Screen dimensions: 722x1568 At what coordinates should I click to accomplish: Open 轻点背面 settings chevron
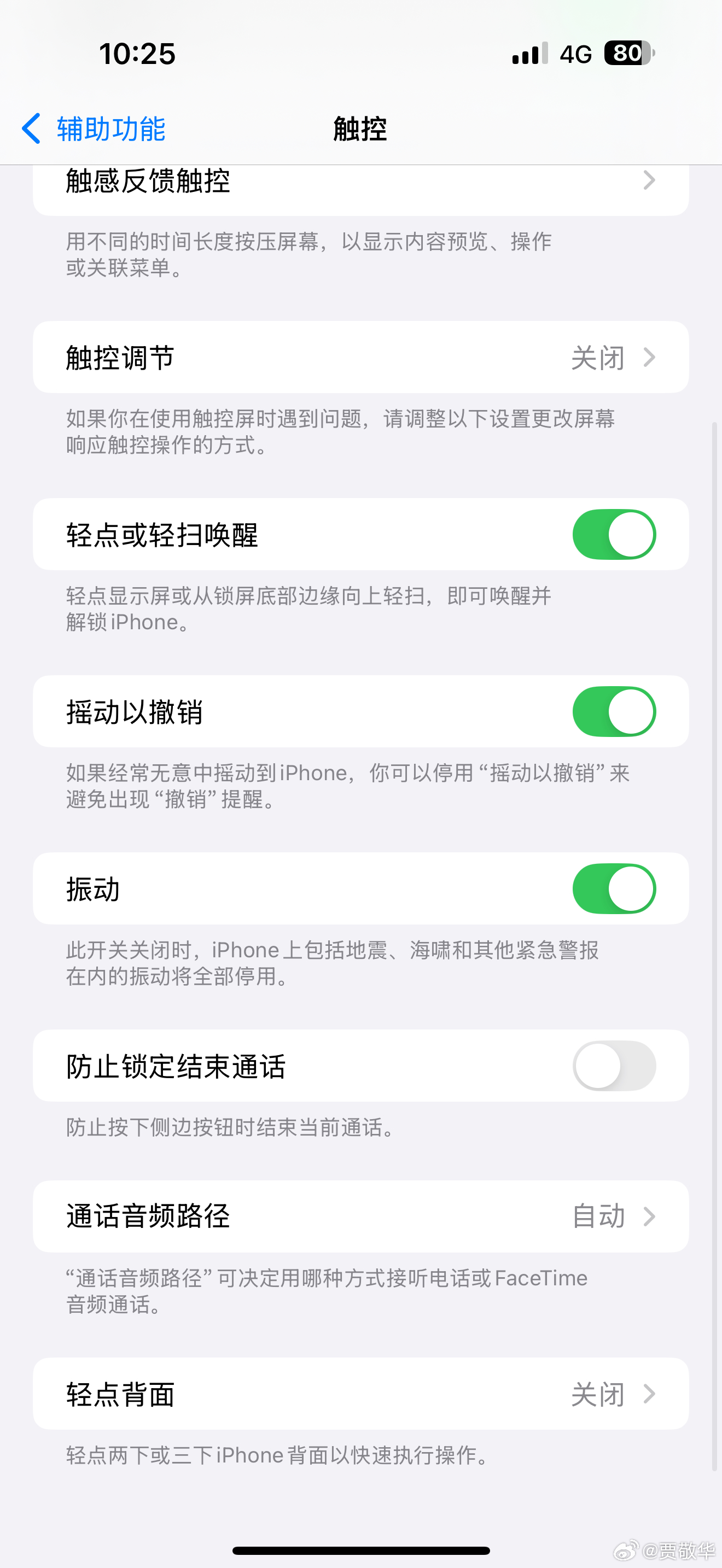coord(650,1395)
